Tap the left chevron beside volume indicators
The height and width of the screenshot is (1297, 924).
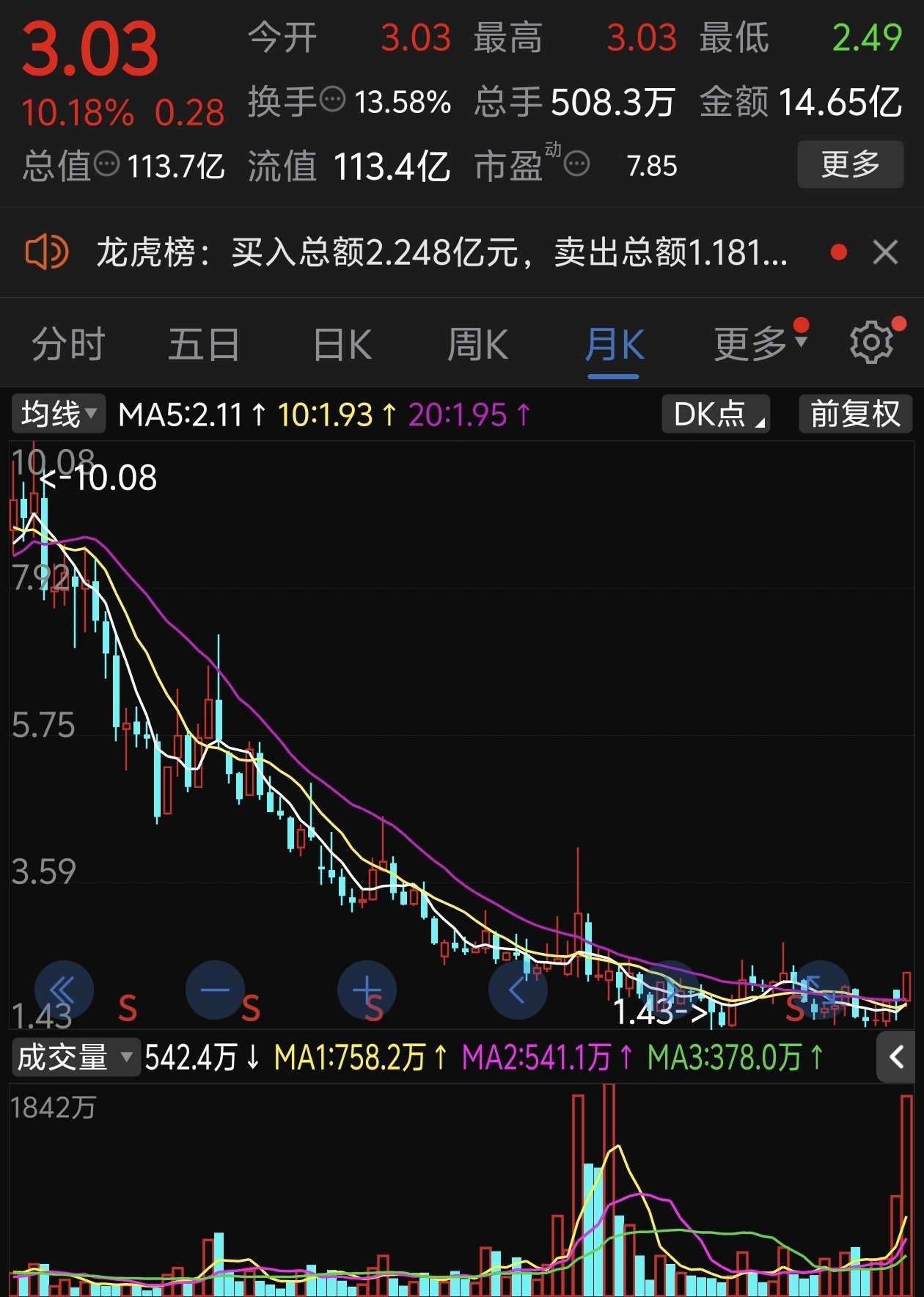895,1057
